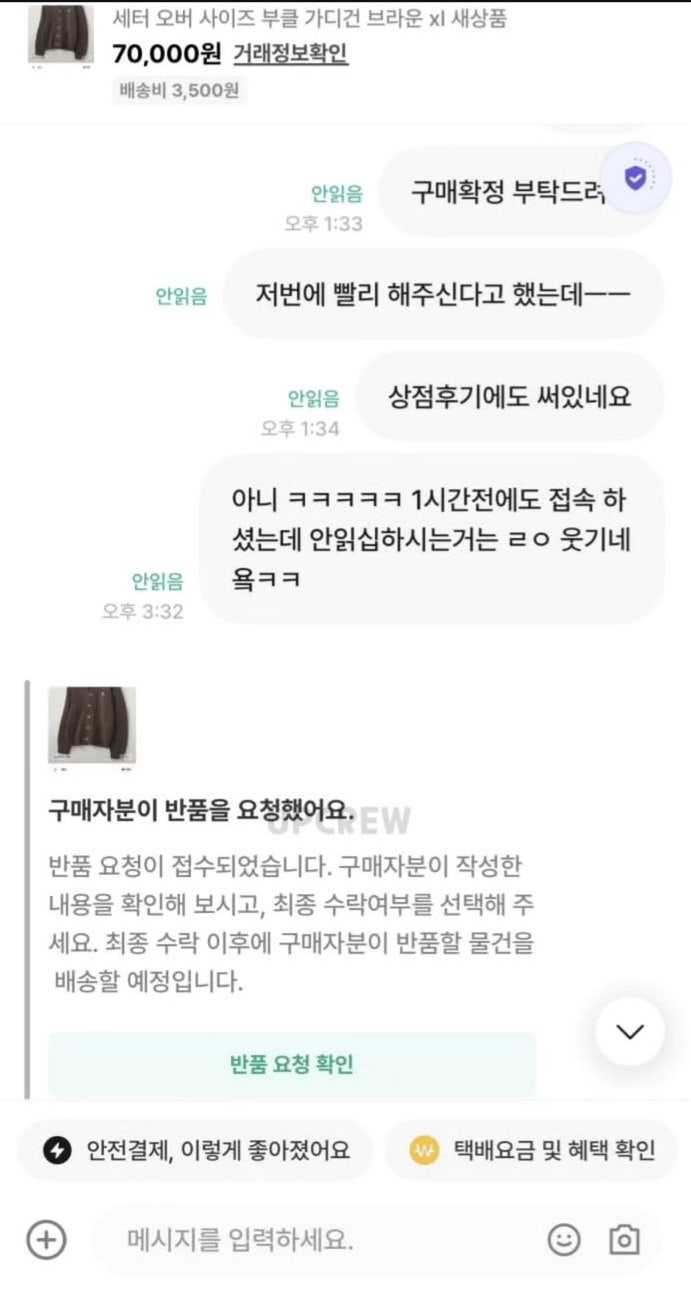Viewport: 691px width, 1312px height.
Task: Tap the purple shield safety icon
Action: (634, 178)
